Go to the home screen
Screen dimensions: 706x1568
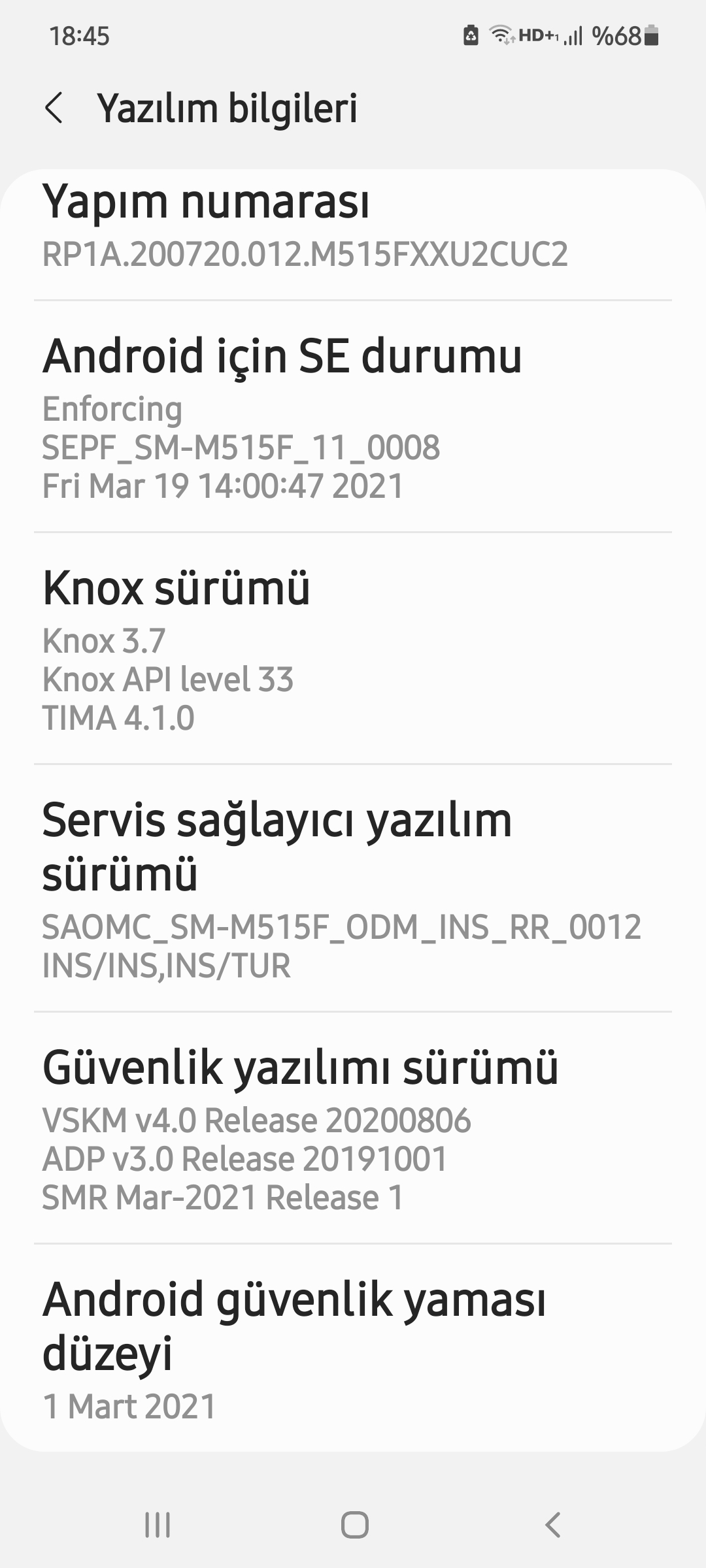pos(354,1526)
